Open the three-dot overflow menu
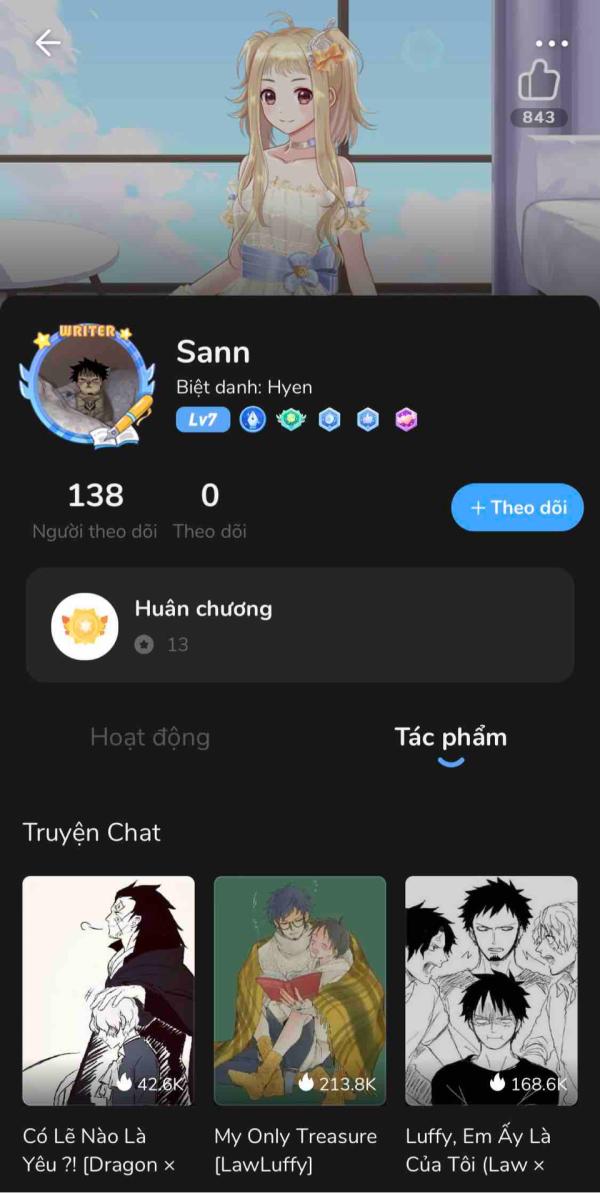Screen dimensions: 600x1193 [551, 44]
